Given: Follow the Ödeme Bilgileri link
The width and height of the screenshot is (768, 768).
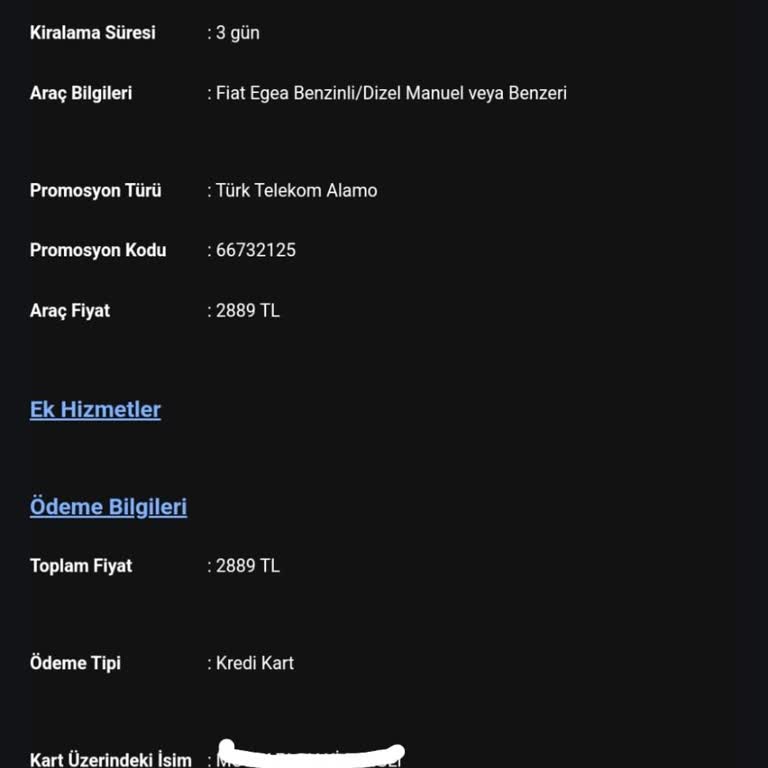Looking at the screenshot, I should [108, 507].
